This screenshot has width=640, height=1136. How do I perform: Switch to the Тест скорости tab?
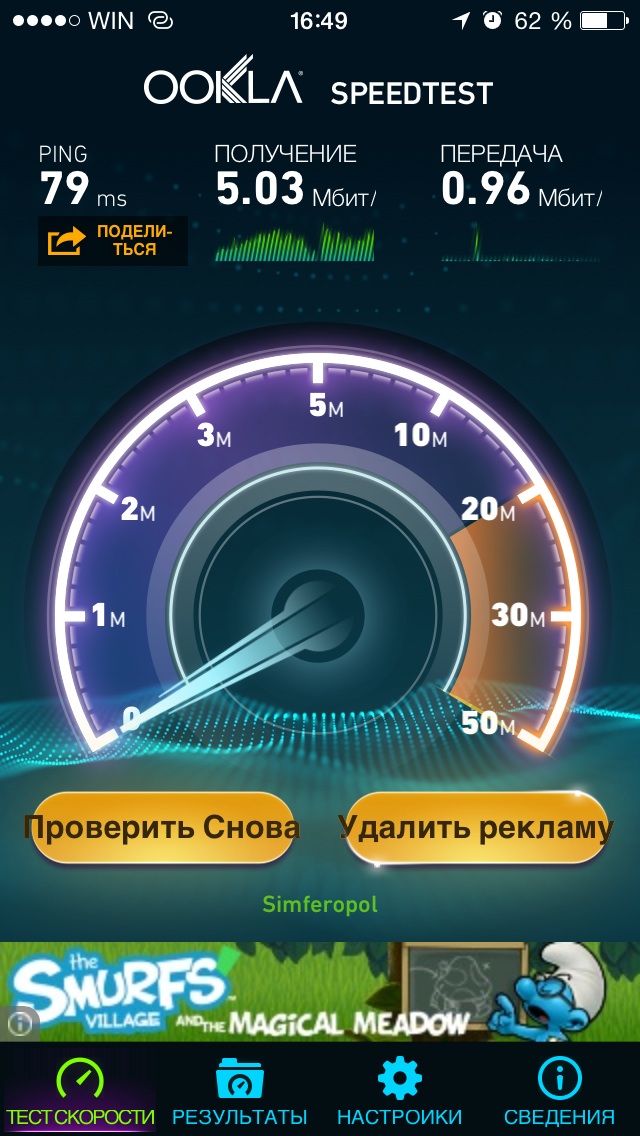click(80, 1090)
